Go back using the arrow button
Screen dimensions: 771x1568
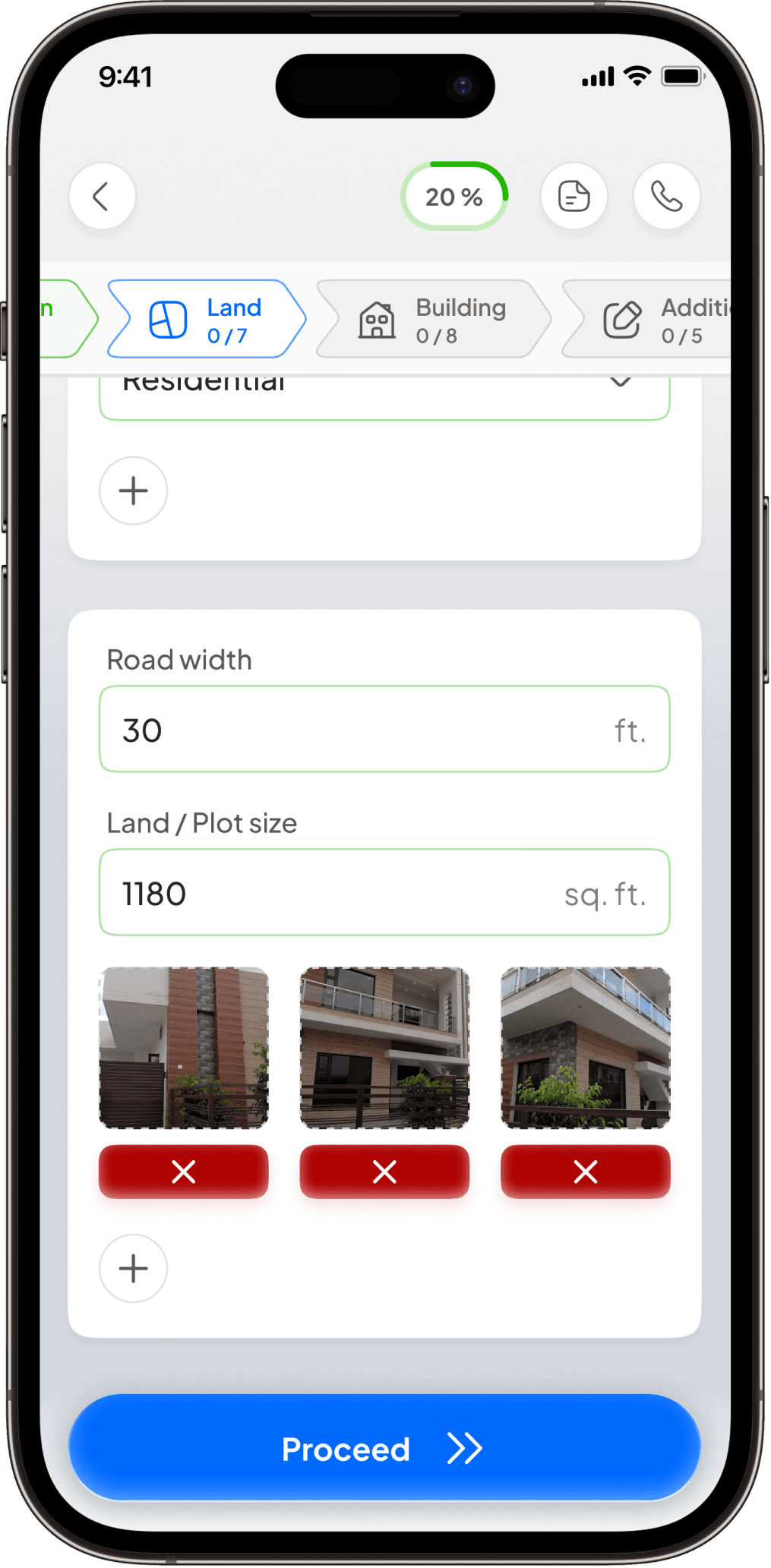point(103,196)
